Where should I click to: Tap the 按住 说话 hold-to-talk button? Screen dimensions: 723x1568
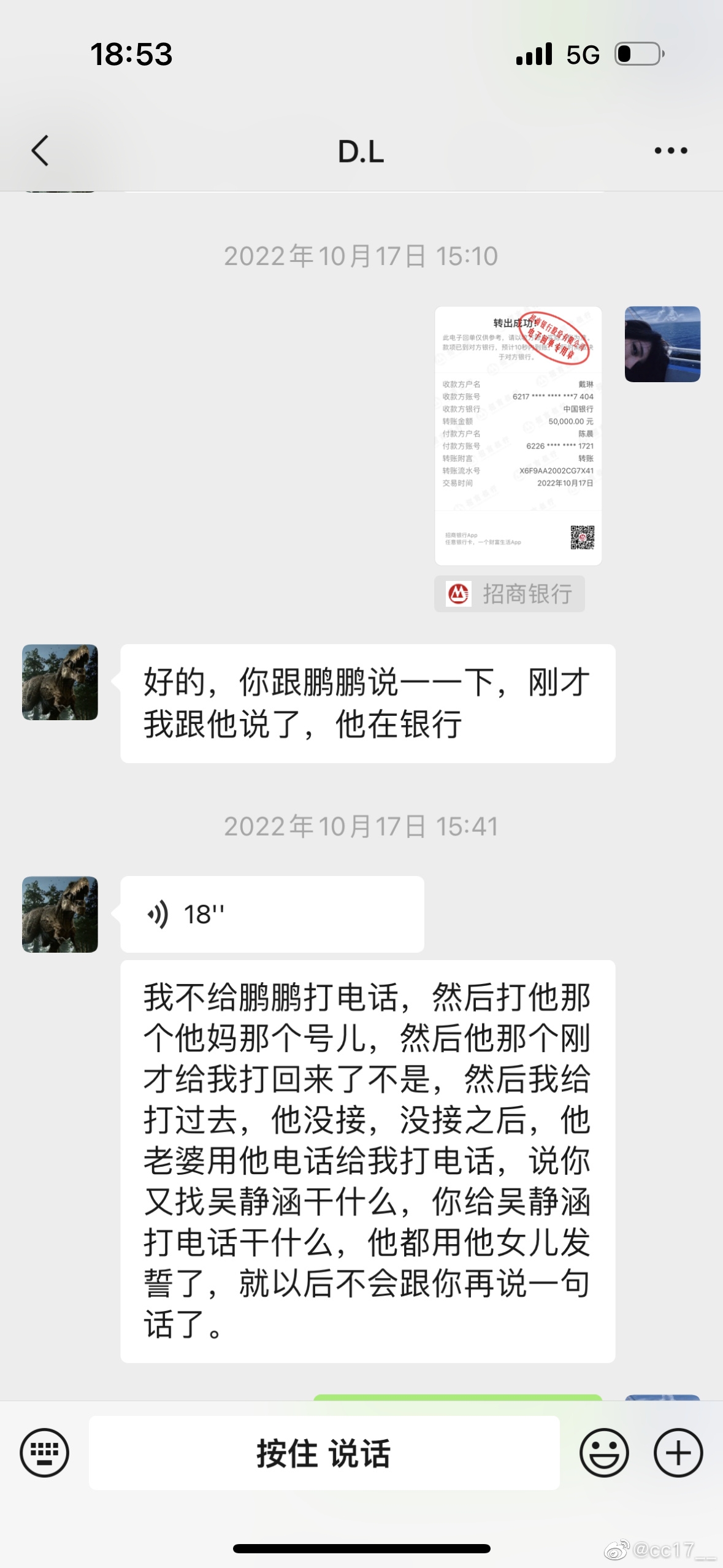(324, 1453)
